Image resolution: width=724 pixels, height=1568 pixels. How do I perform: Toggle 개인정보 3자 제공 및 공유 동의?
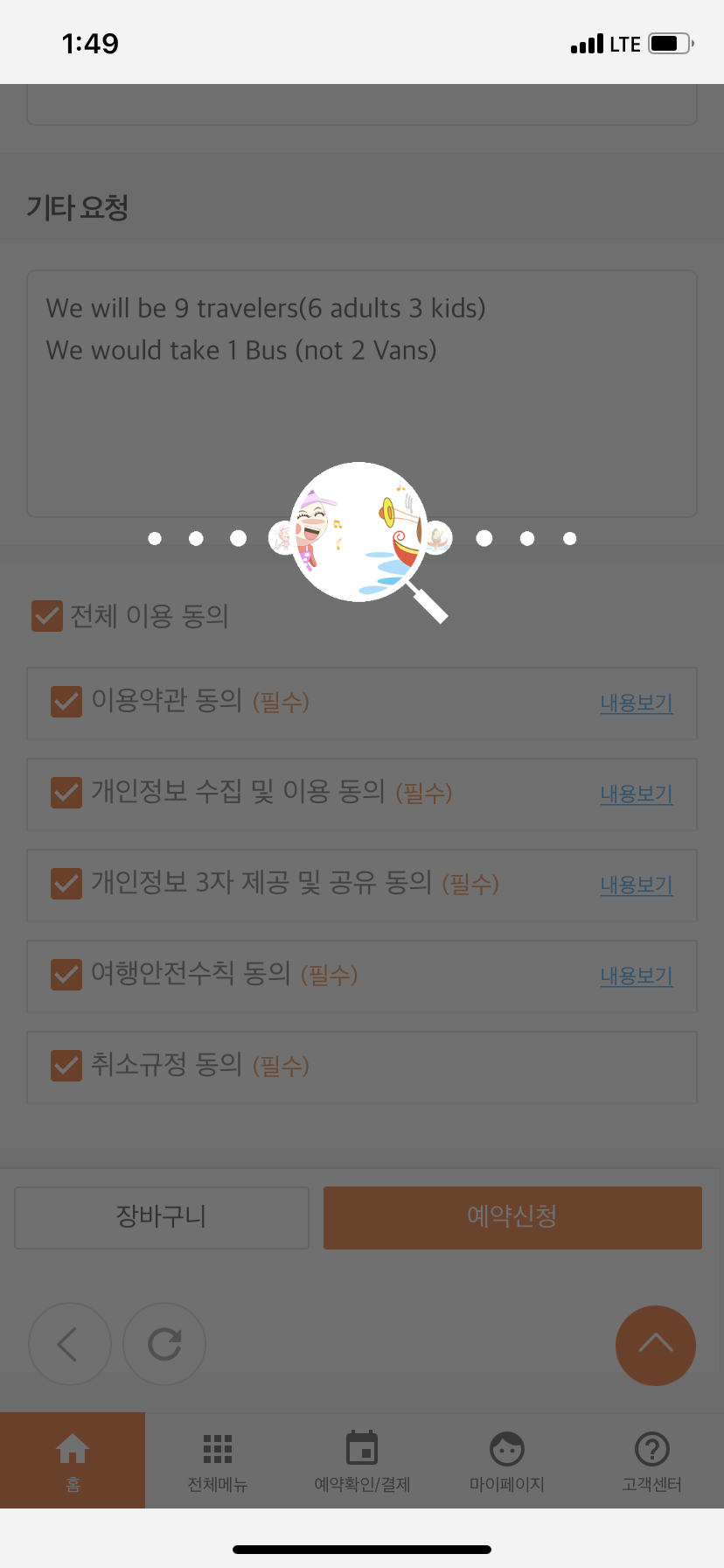pos(66,884)
